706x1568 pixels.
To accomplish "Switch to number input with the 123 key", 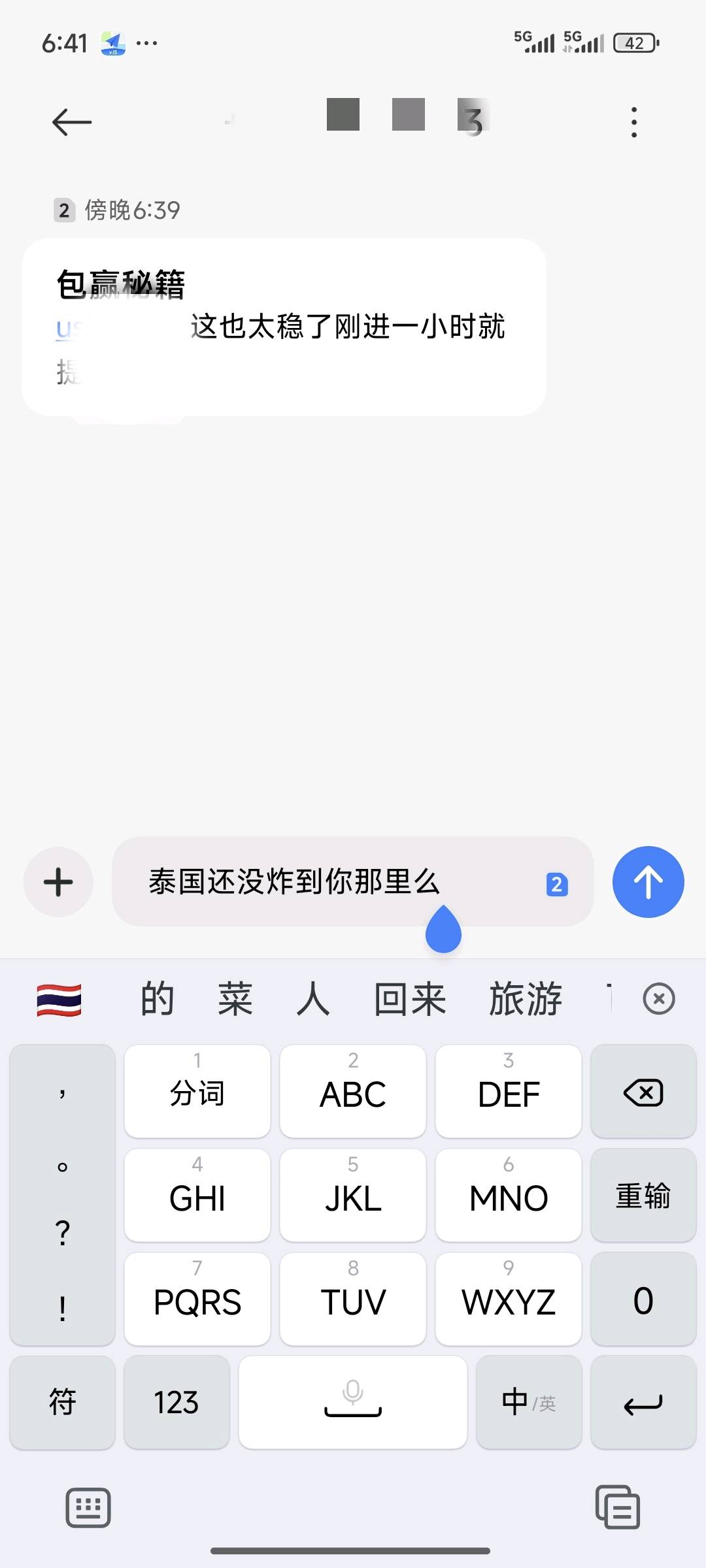I will [176, 1401].
